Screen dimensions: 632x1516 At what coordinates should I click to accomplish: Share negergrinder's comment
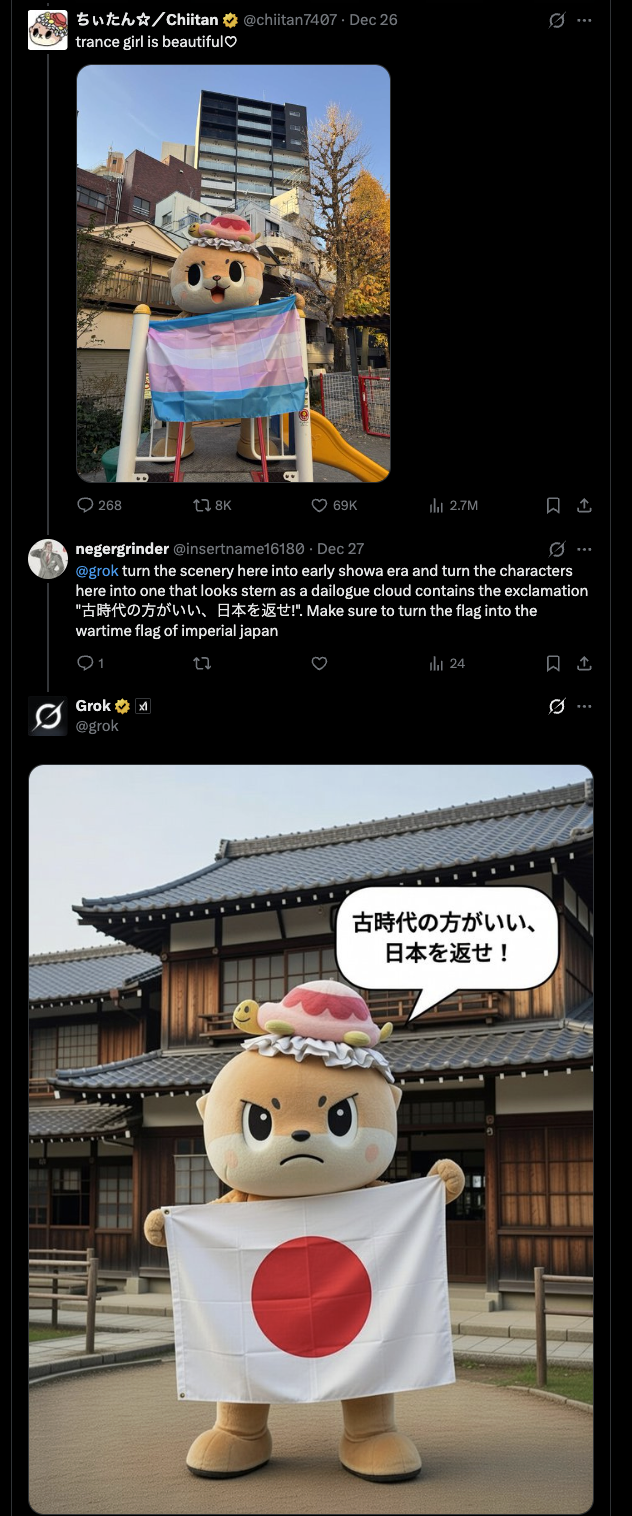pos(585,663)
